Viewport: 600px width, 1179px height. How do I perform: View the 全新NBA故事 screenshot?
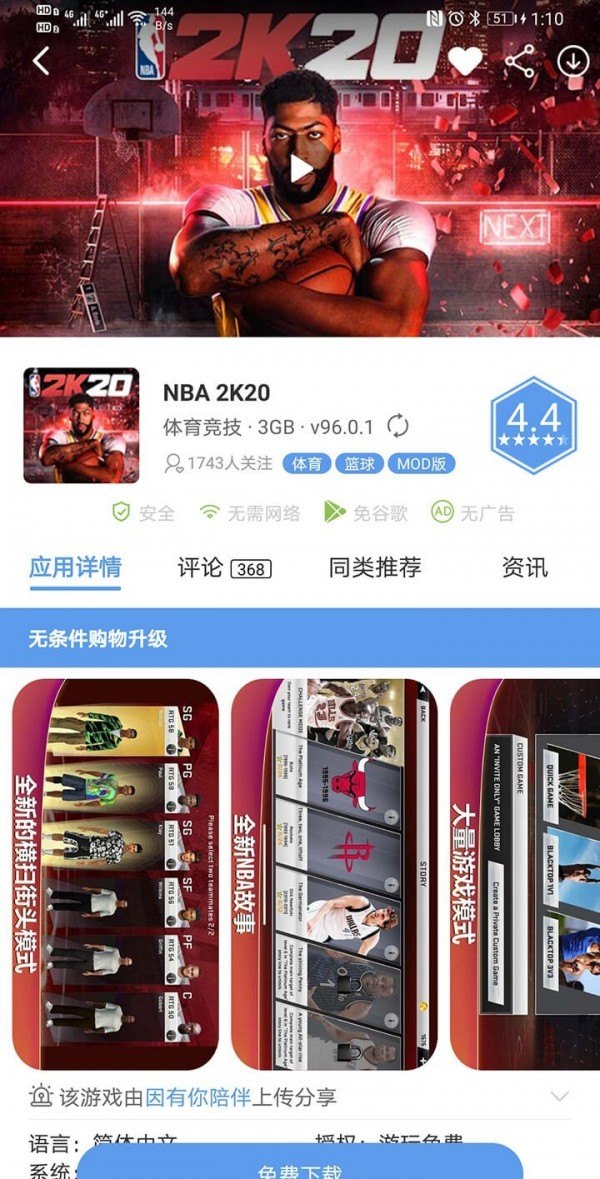tap(335, 874)
